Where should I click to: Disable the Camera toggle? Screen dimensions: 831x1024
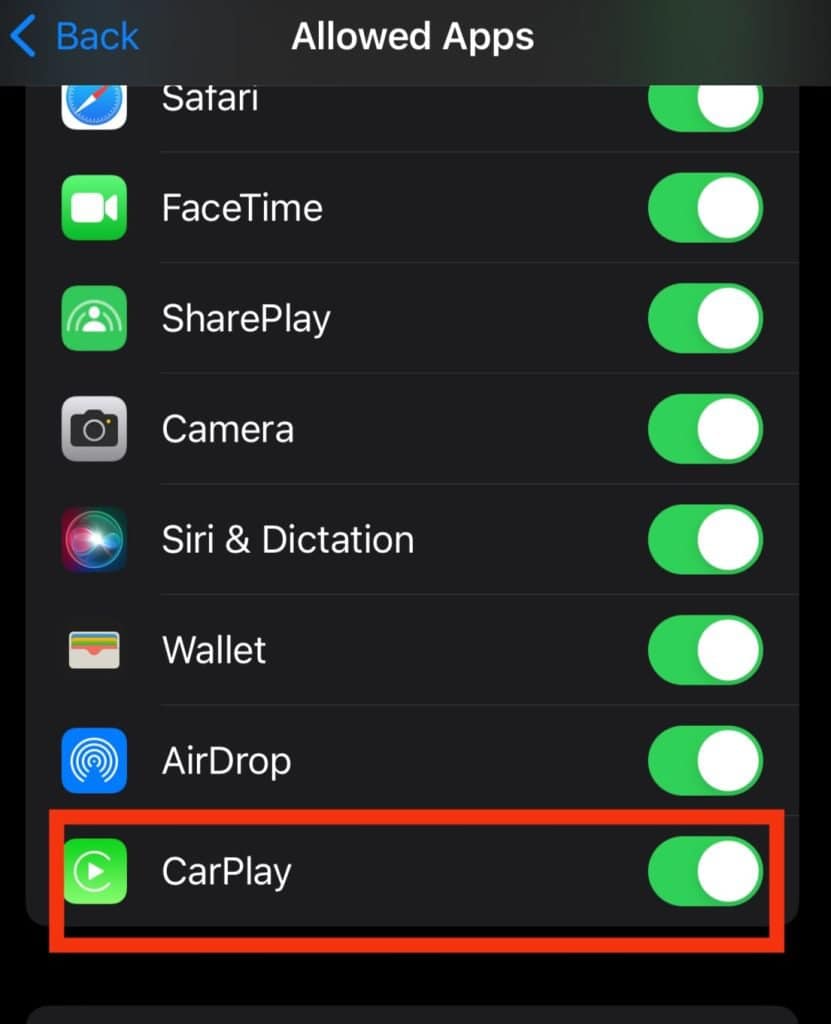(705, 429)
